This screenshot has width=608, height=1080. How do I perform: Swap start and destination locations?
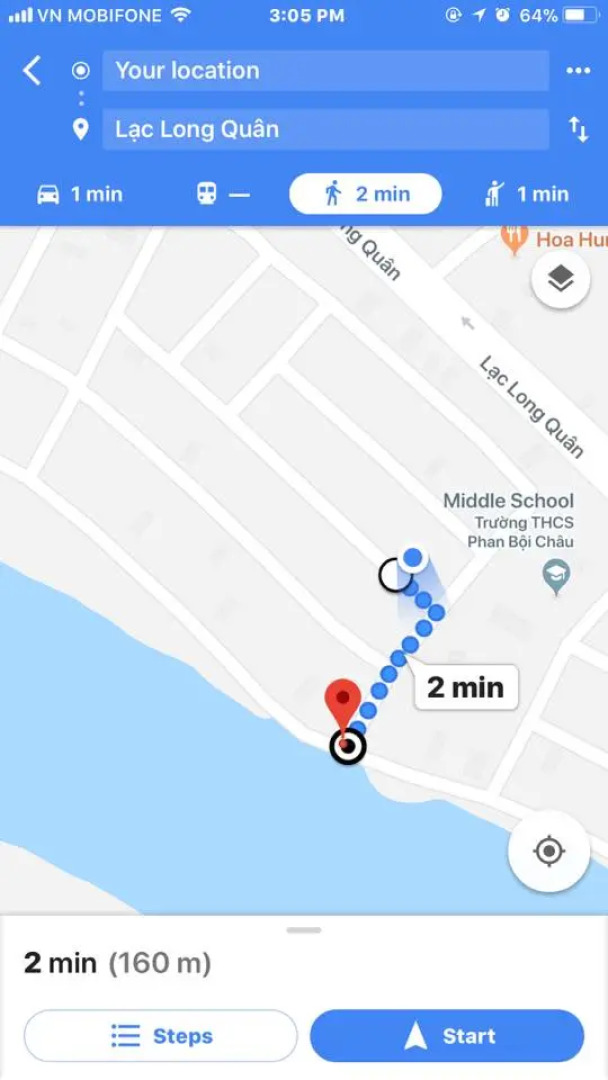(578, 129)
